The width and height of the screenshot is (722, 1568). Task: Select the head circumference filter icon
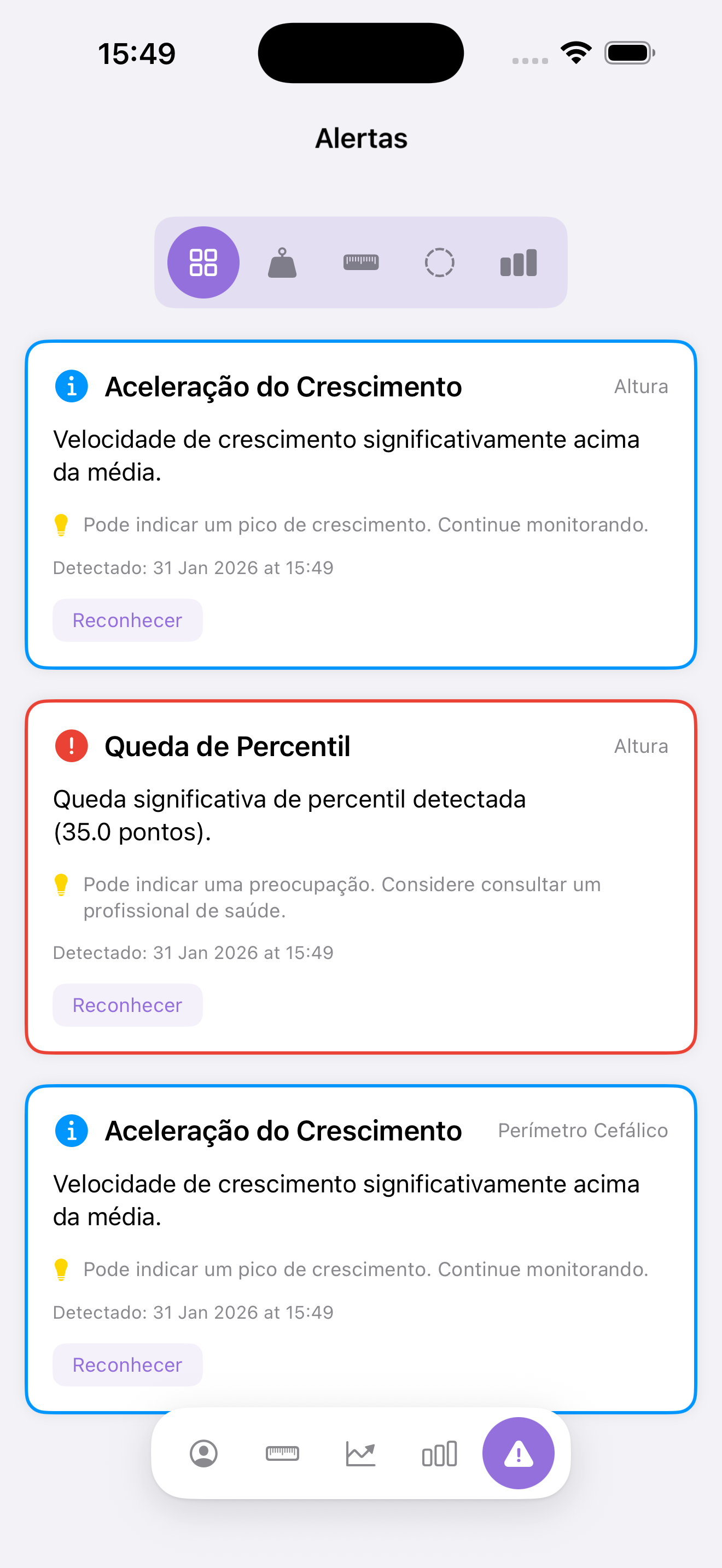[x=440, y=262]
